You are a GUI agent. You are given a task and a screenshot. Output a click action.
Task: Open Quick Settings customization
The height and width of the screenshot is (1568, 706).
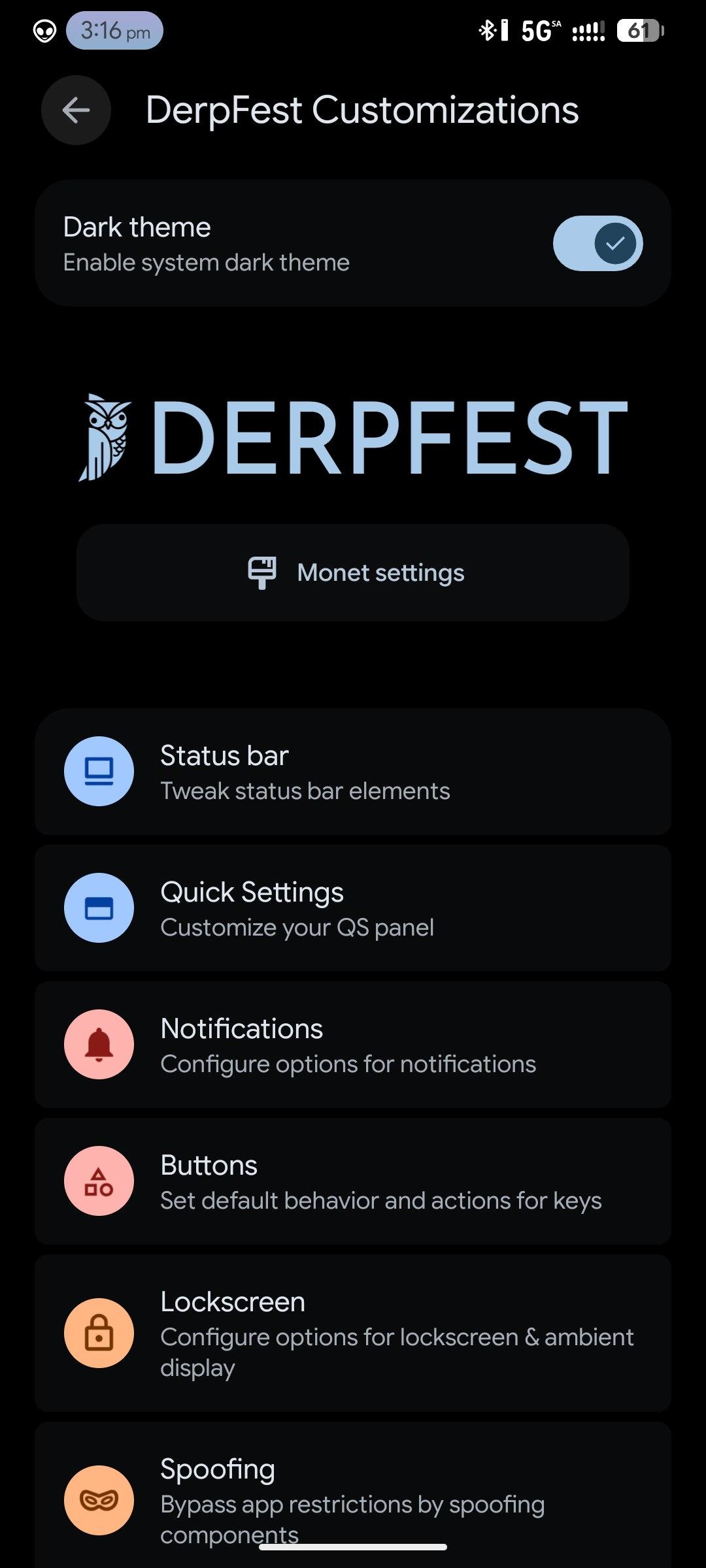(353, 909)
